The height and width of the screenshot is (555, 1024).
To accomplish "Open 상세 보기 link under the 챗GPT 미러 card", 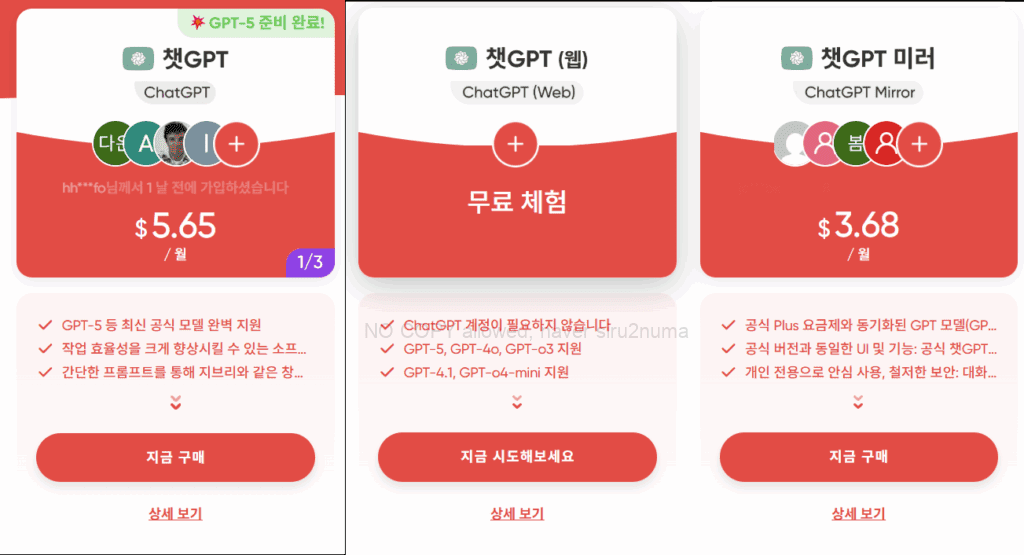I will pyautogui.click(x=858, y=514).
